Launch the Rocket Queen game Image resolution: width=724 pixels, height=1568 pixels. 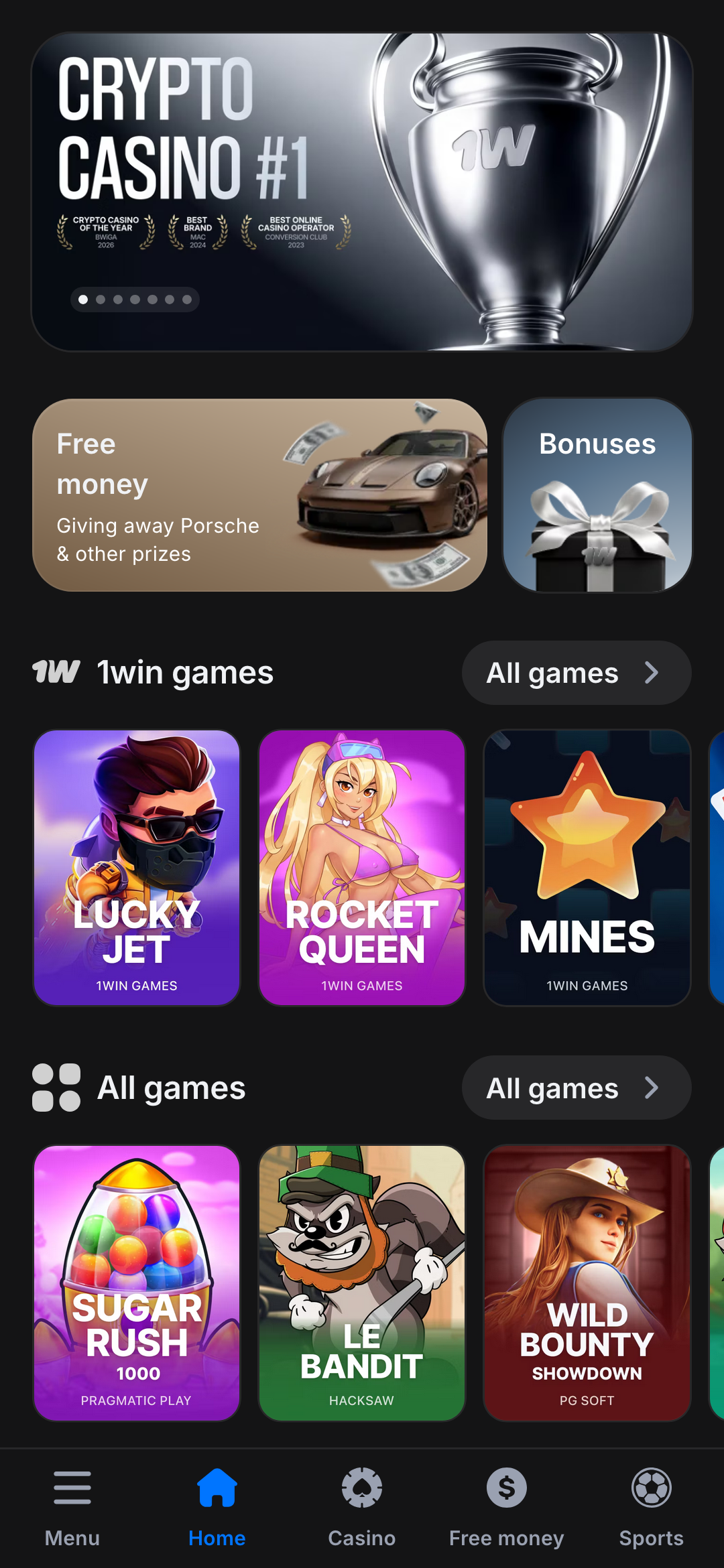click(x=362, y=868)
